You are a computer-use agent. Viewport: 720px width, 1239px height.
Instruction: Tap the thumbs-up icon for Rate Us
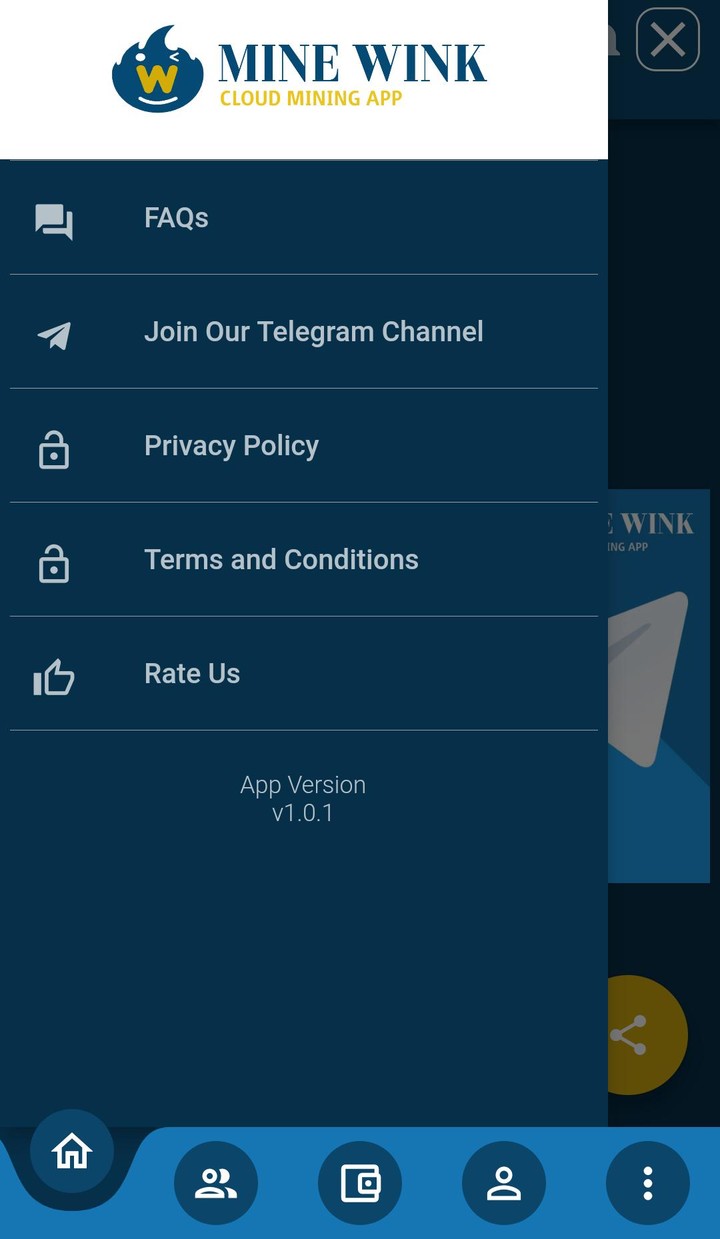click(x=54, y=678)
